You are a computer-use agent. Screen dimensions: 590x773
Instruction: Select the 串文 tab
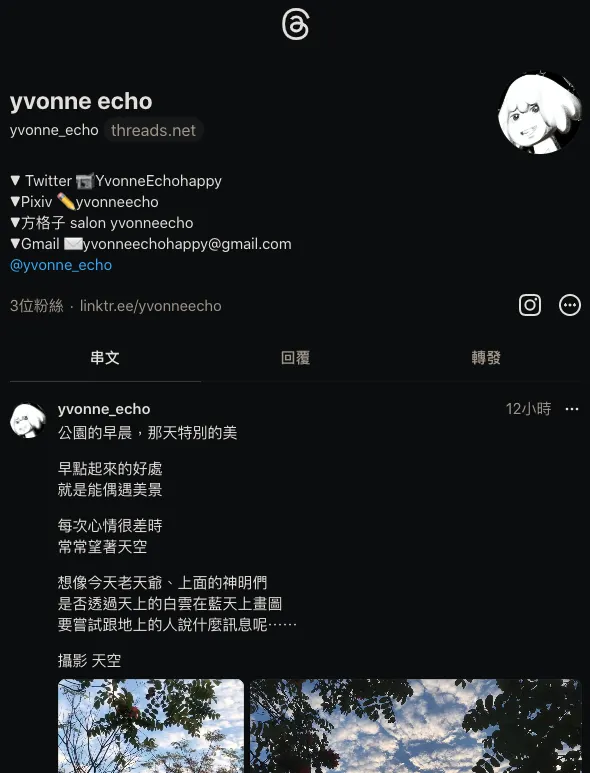pos(105,358)
